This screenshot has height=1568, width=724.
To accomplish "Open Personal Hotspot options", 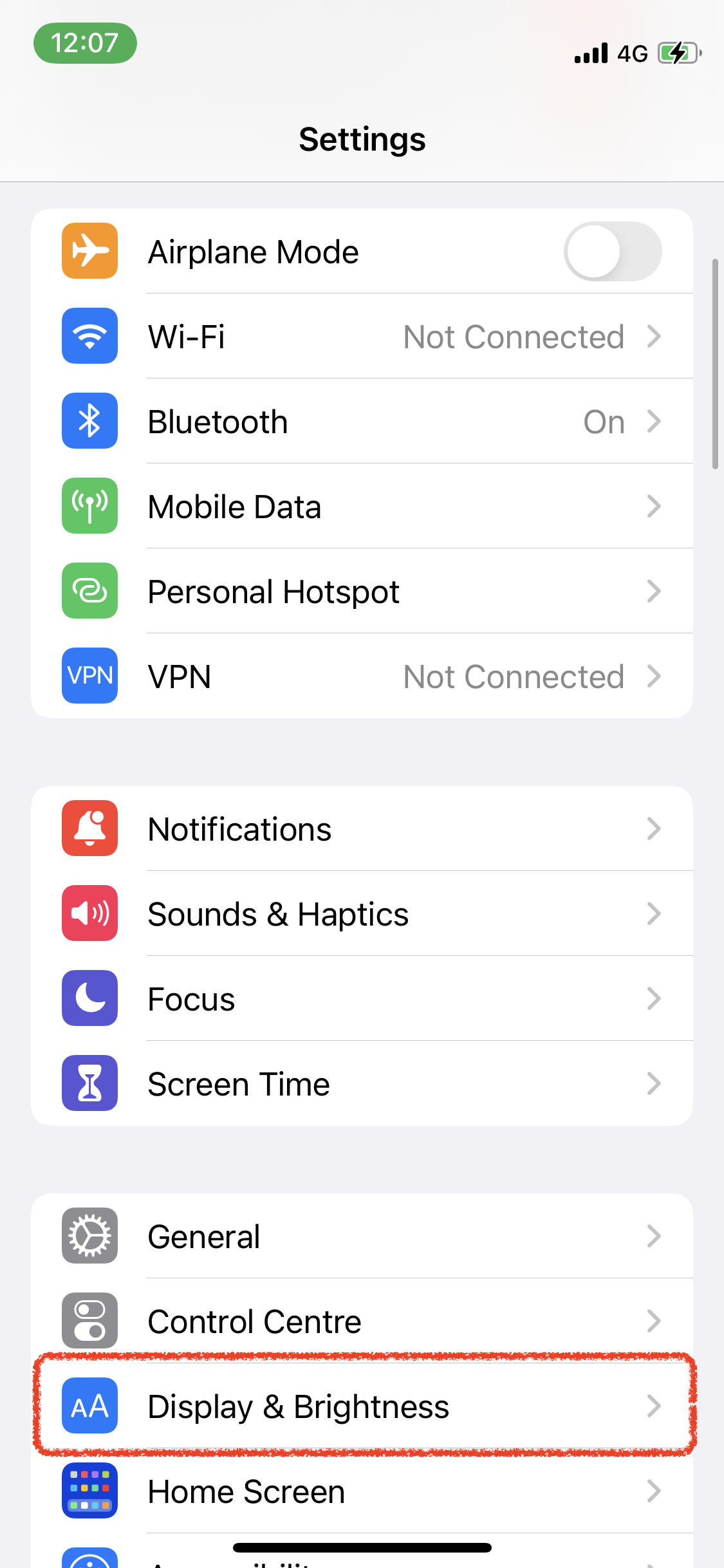I will click(362, 592).
